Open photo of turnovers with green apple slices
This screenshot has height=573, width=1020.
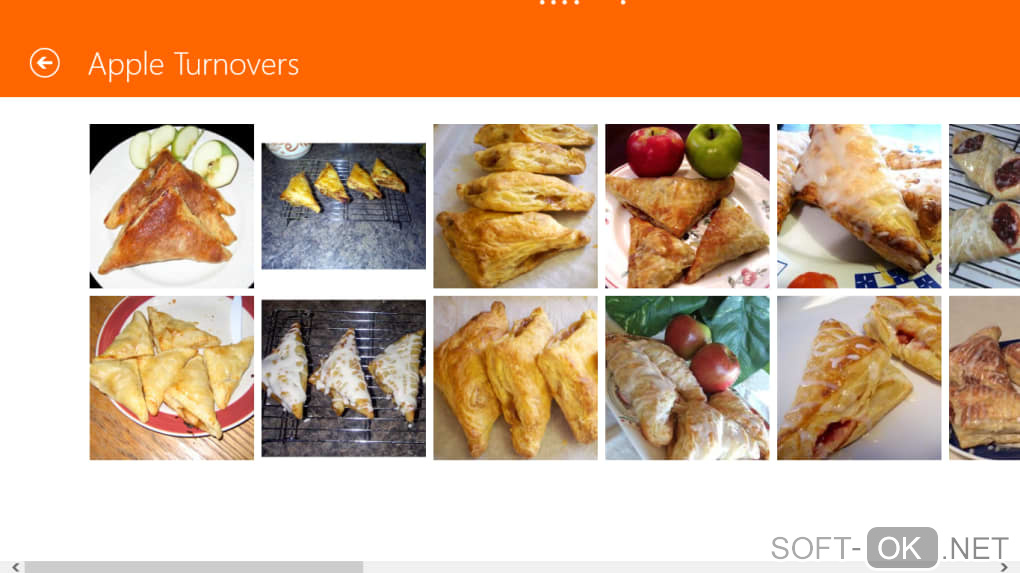coord(172,206)
